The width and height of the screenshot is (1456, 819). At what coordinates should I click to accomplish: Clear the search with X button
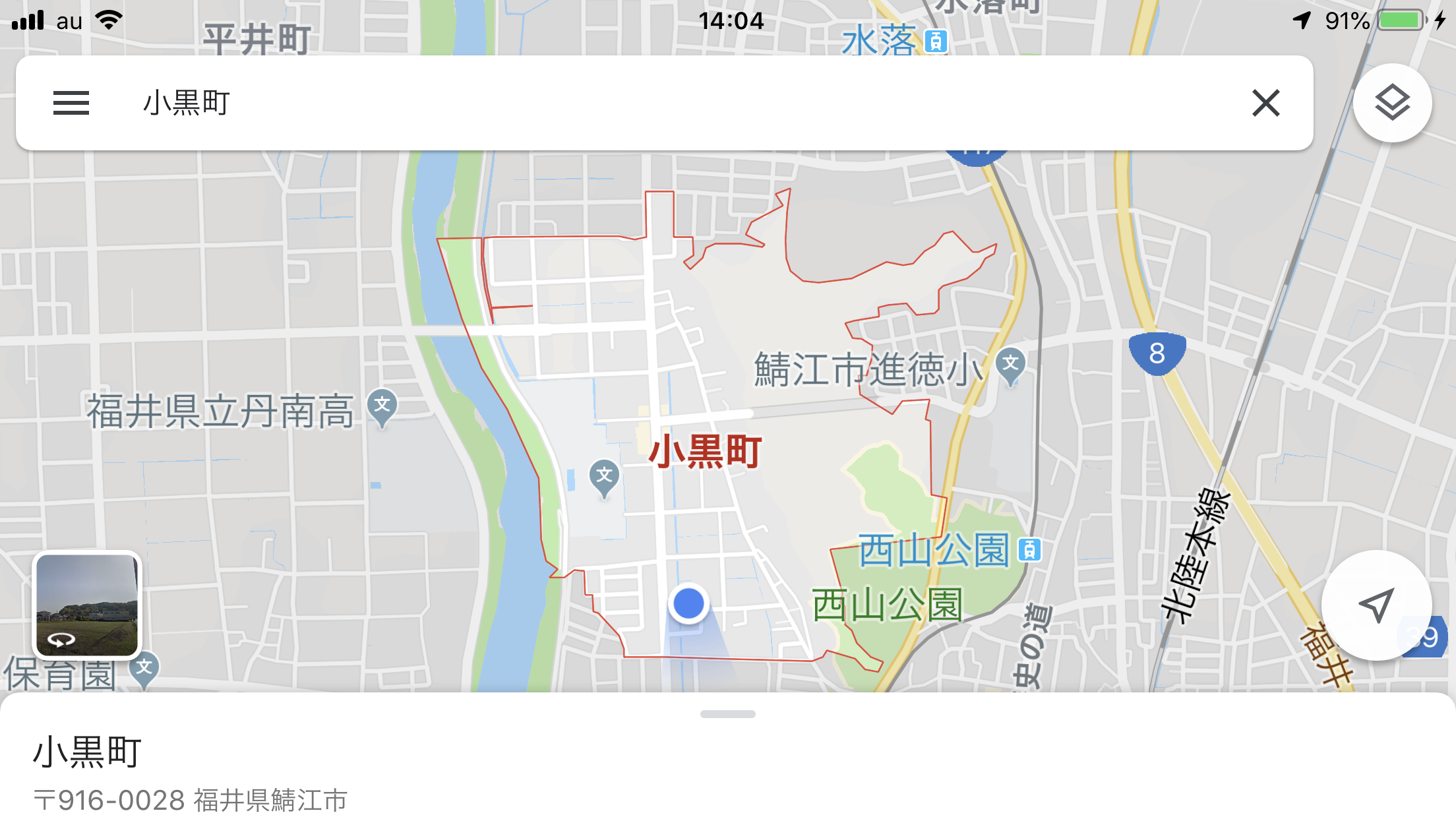tap(1265, 103)
